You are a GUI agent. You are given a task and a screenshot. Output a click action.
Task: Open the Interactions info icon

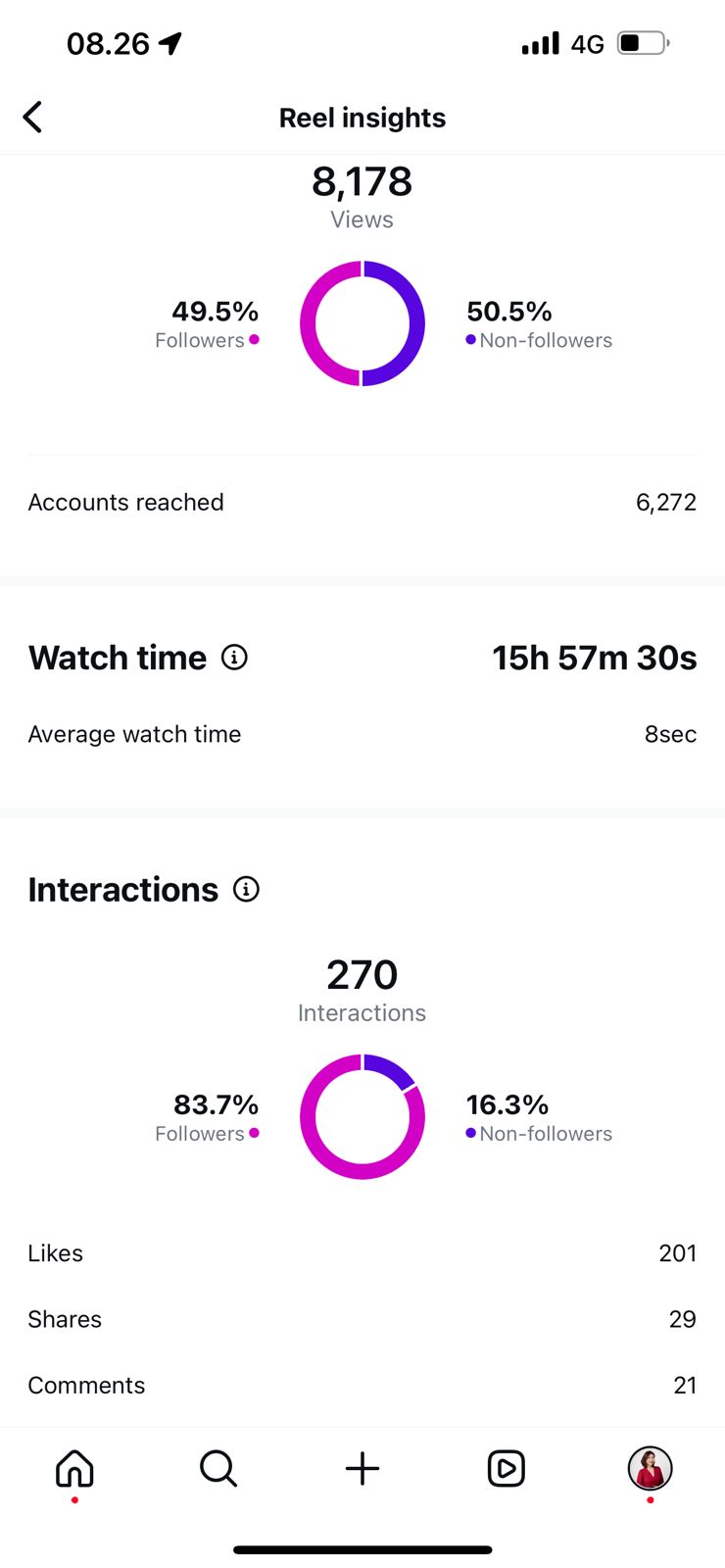coord(246,889)
